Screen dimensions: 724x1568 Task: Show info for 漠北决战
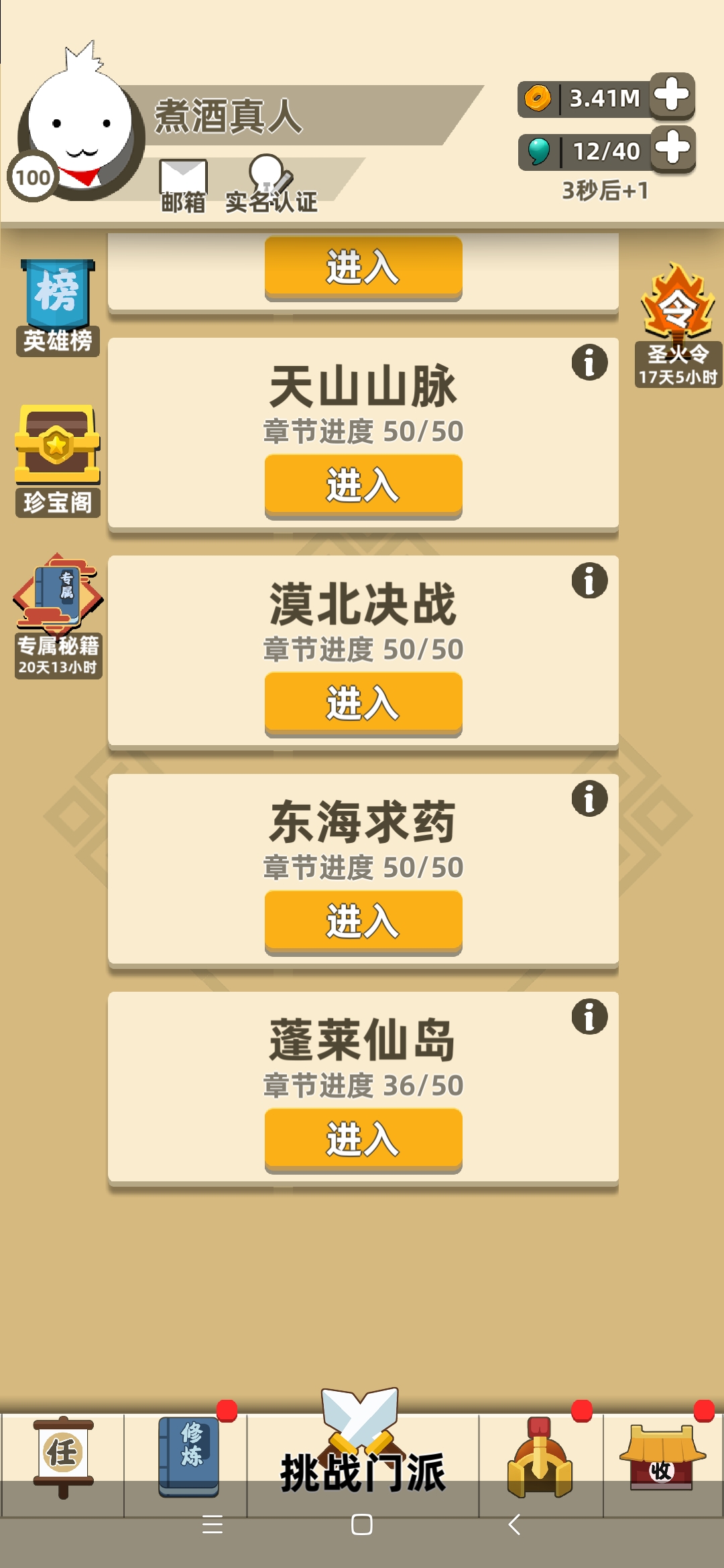coord(589,580)
